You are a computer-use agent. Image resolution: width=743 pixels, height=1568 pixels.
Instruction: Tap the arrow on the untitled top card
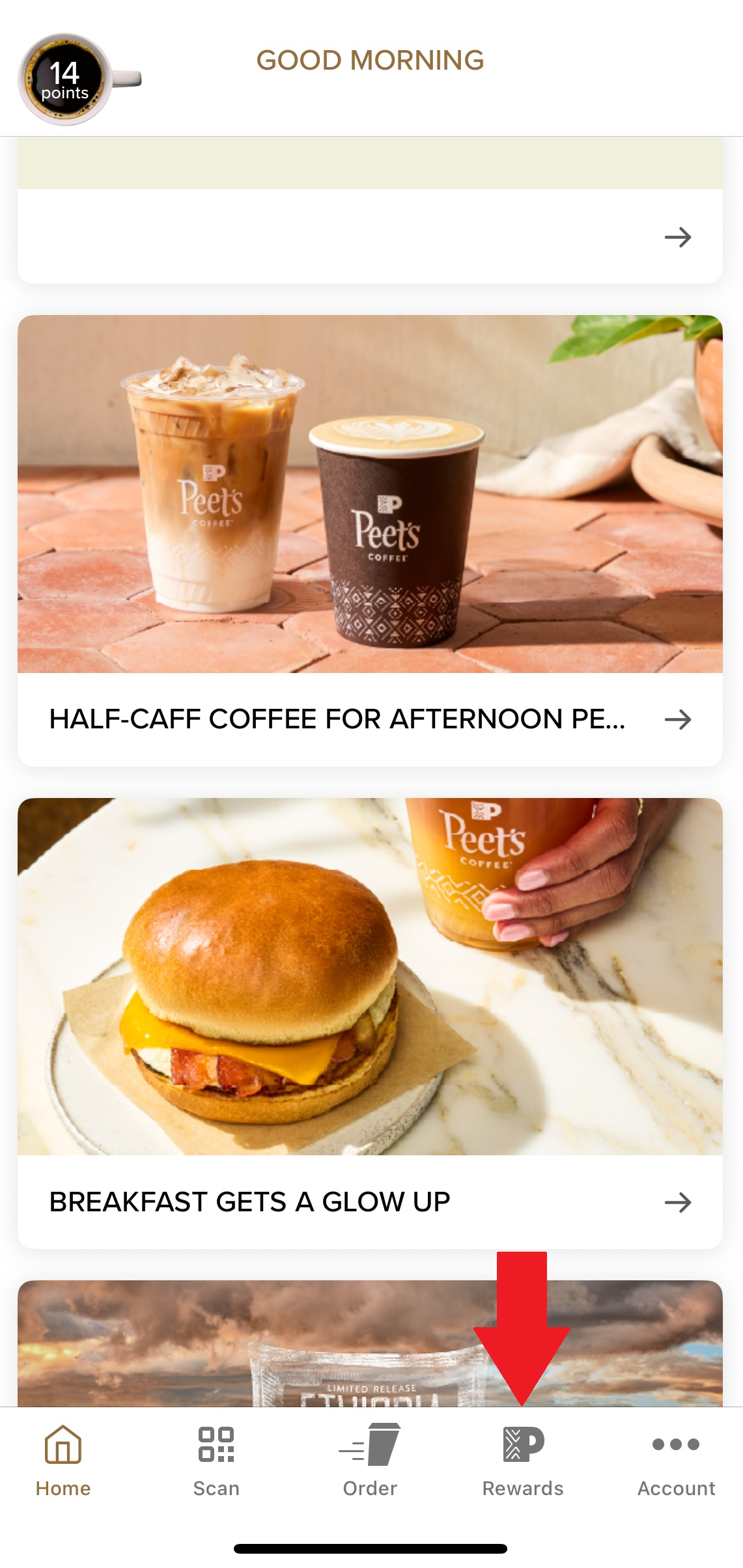coord(677,238)
